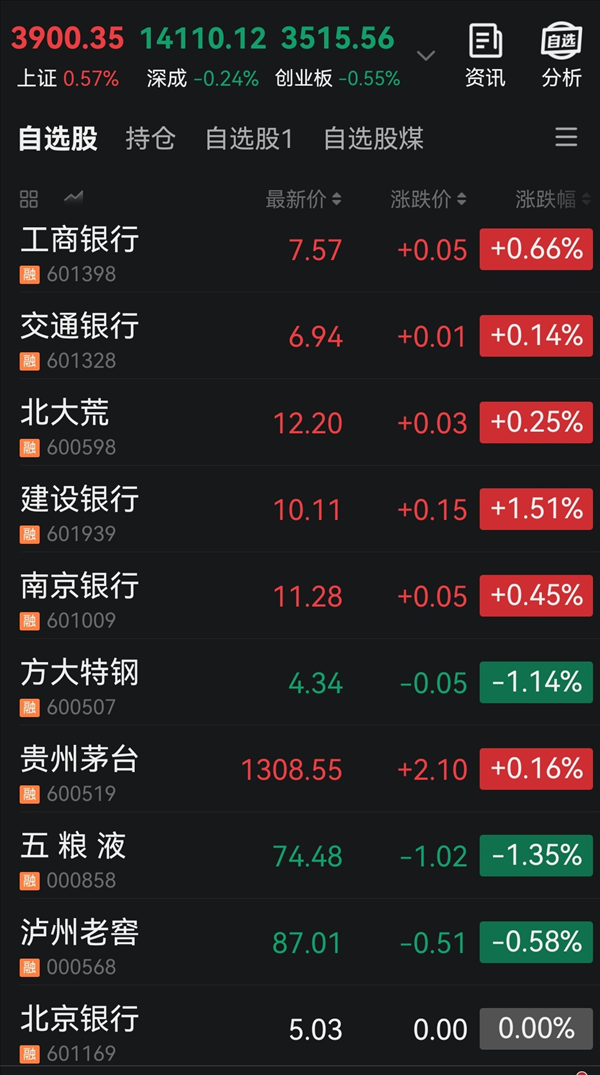Expand the market index dropdown chevron
Screen dimensions: 600x1075
tap(426, 56)
